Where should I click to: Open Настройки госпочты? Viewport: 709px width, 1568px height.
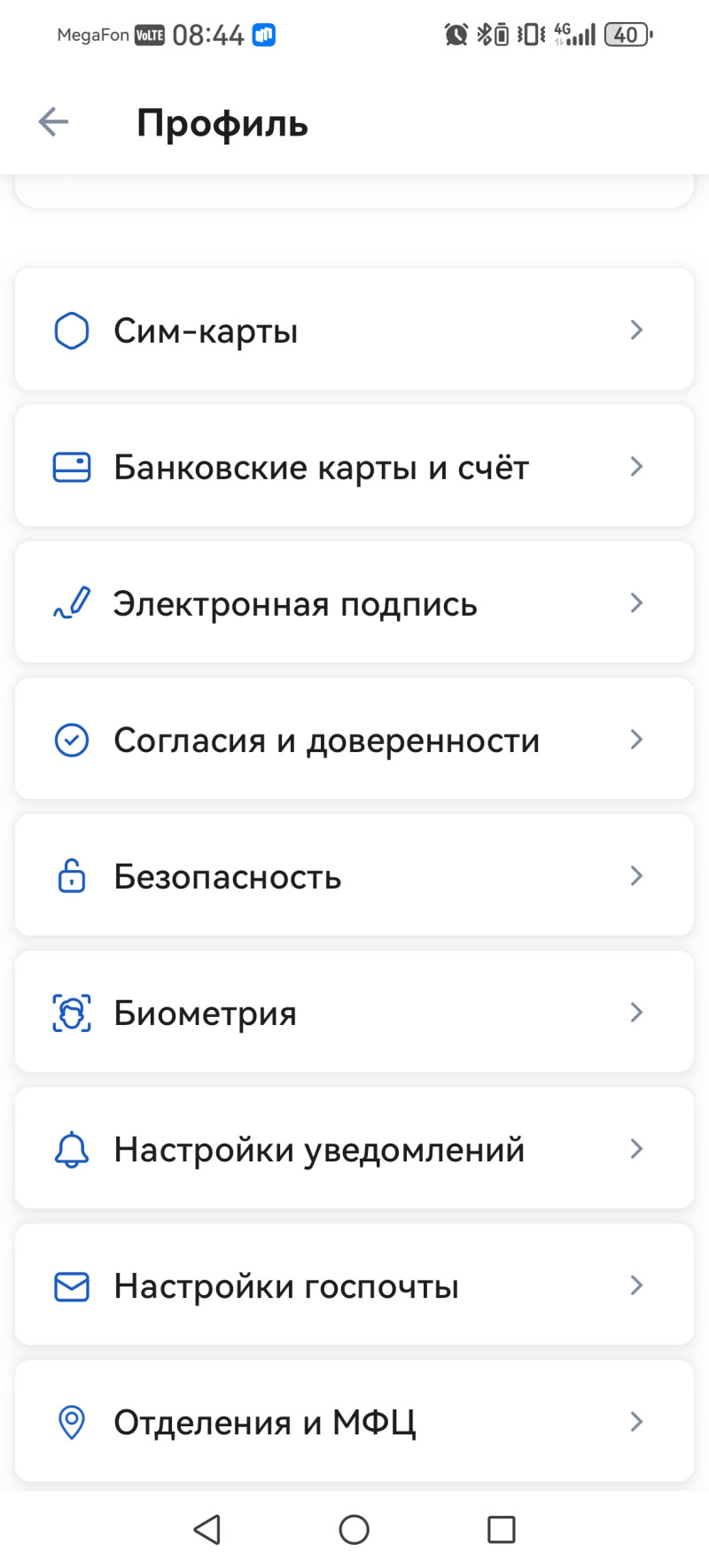354,1285
